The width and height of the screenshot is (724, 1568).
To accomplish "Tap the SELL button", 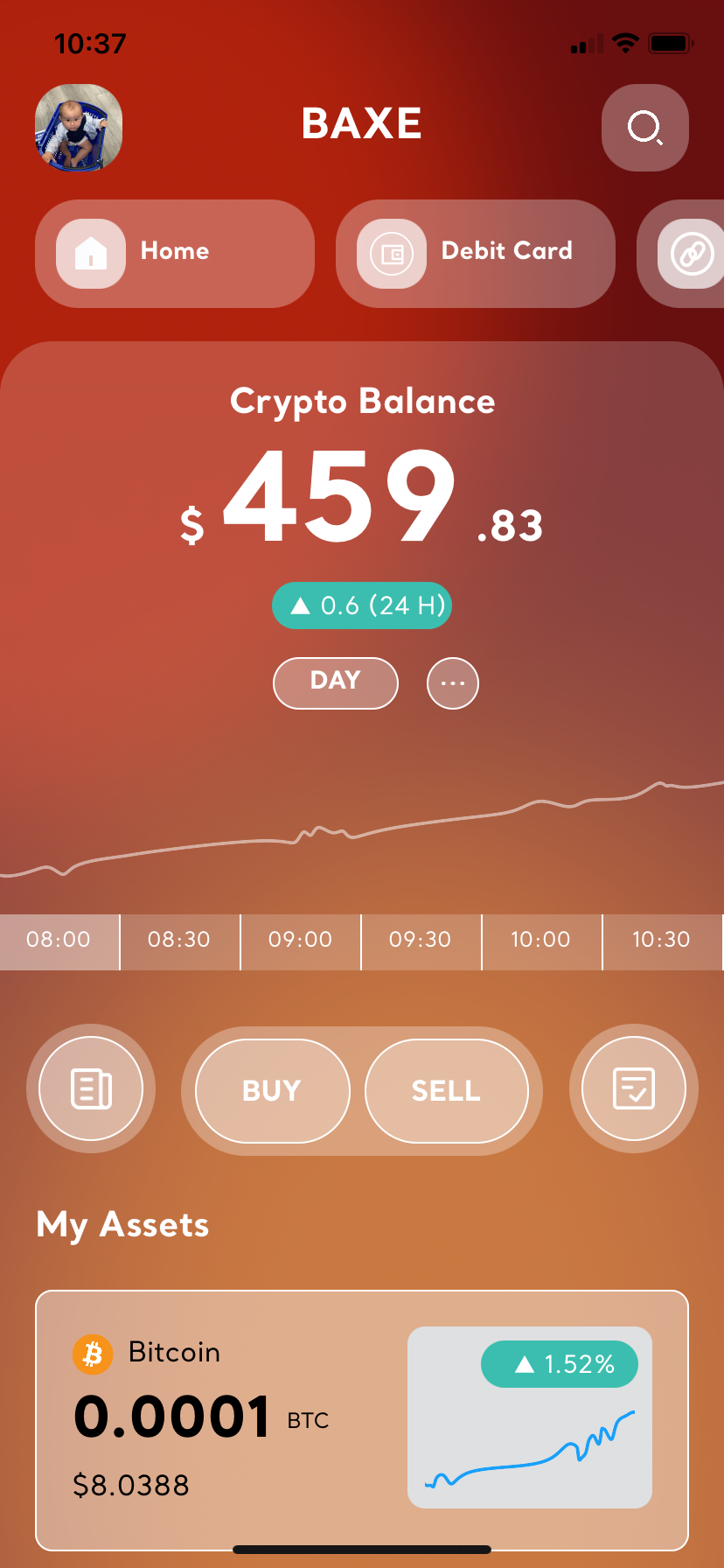I will (x=446, y=1090).
